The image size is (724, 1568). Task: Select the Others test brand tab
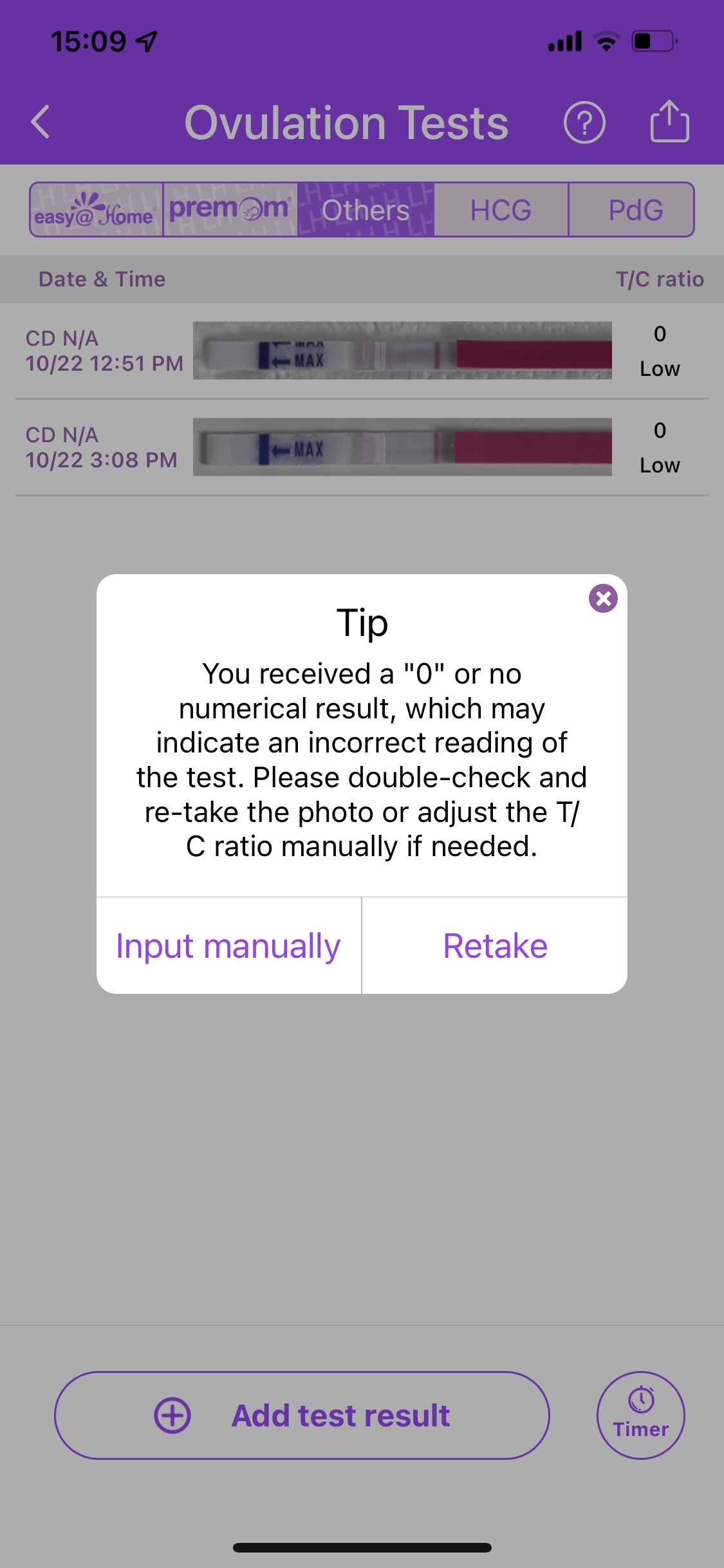[x=366, y=210]
